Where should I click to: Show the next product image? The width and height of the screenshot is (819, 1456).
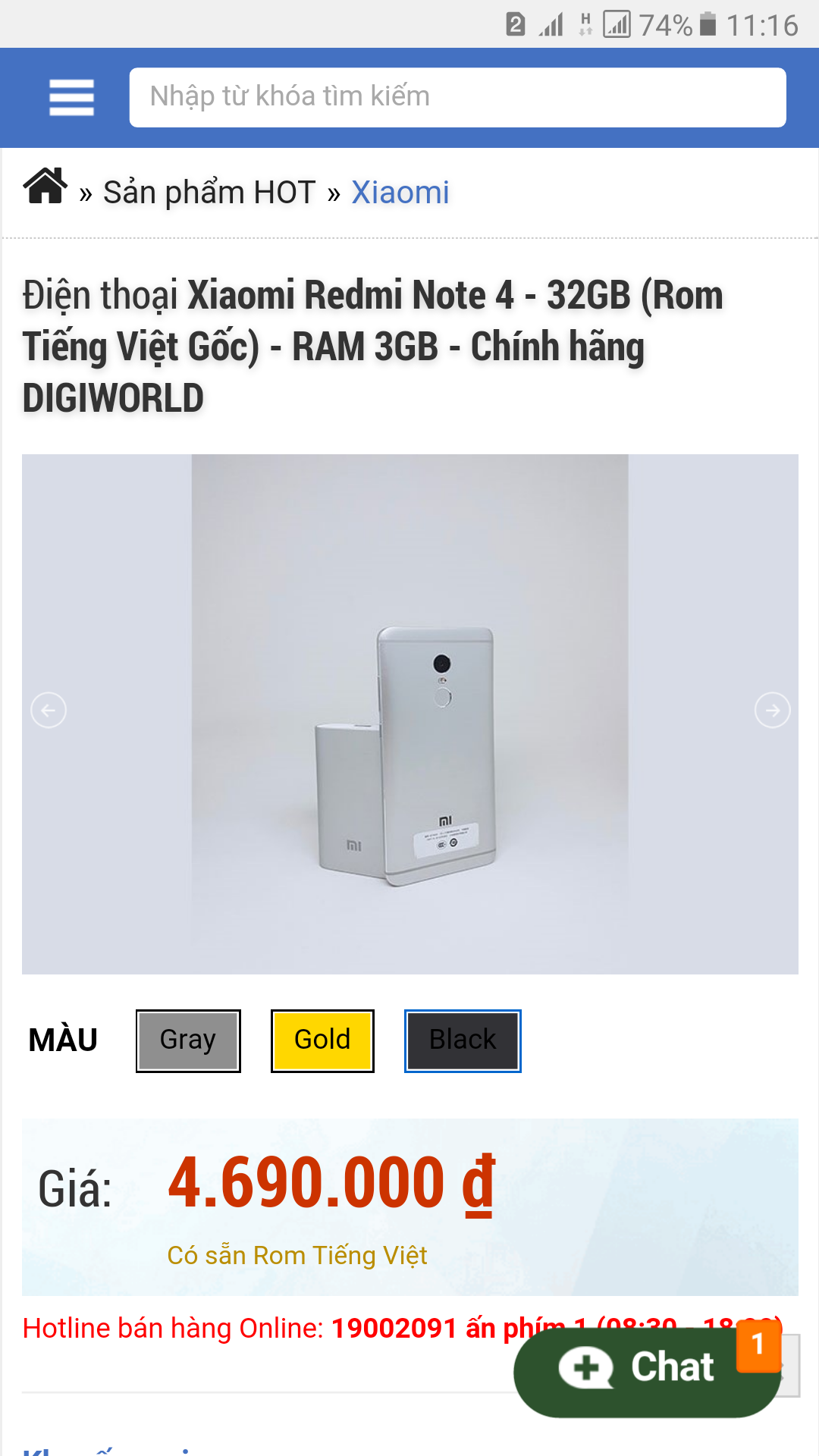click(772, 711)
